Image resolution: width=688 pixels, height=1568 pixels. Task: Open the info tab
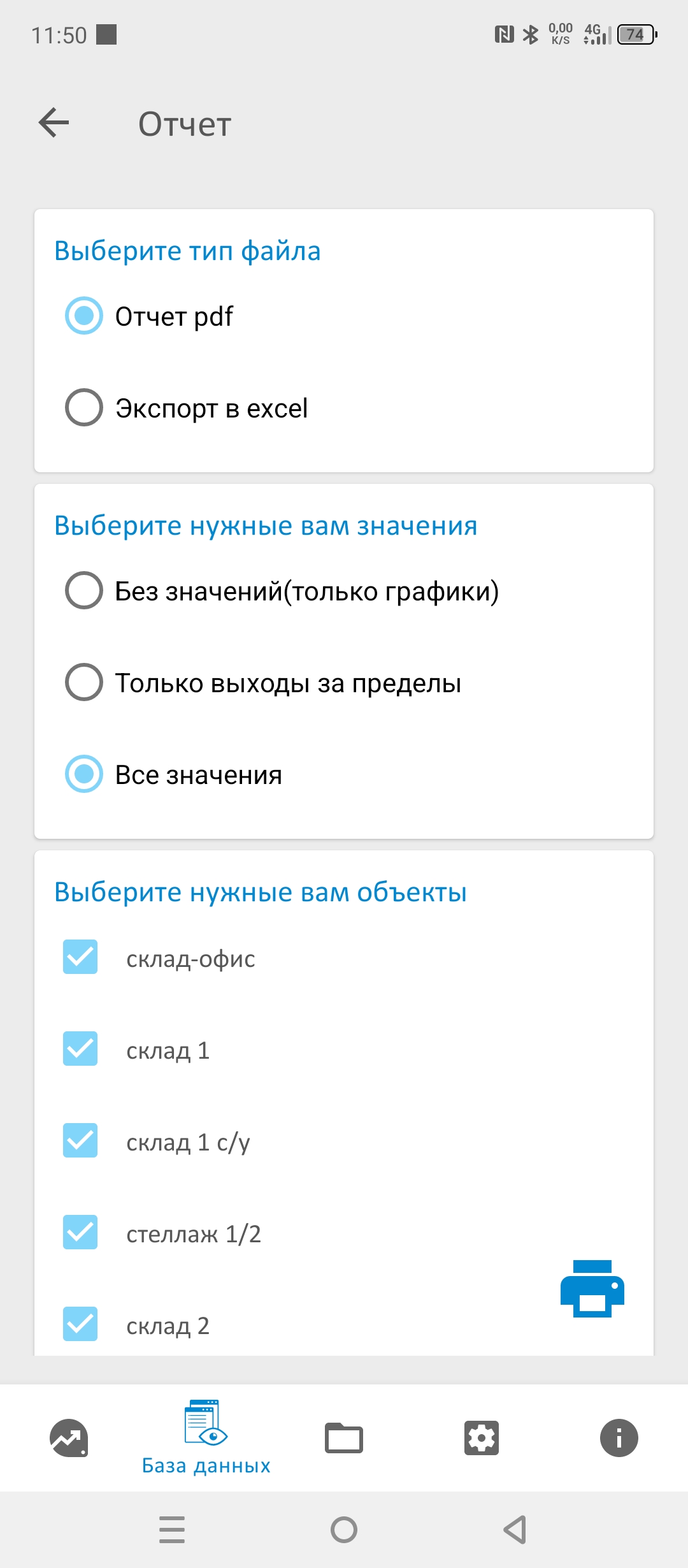click(x=619, y=1438)
